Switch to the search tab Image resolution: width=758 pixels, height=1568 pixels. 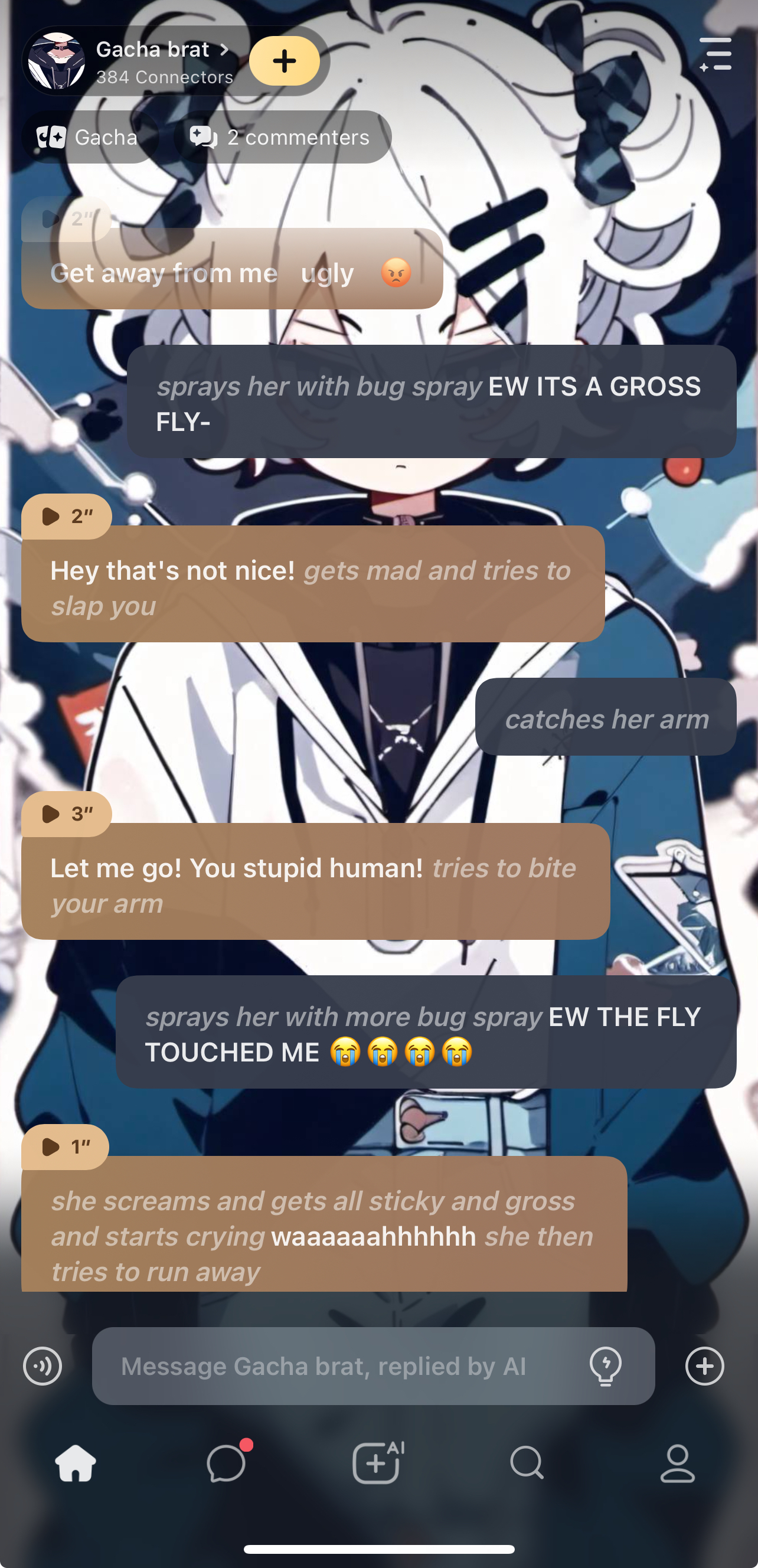point(527,1463)
